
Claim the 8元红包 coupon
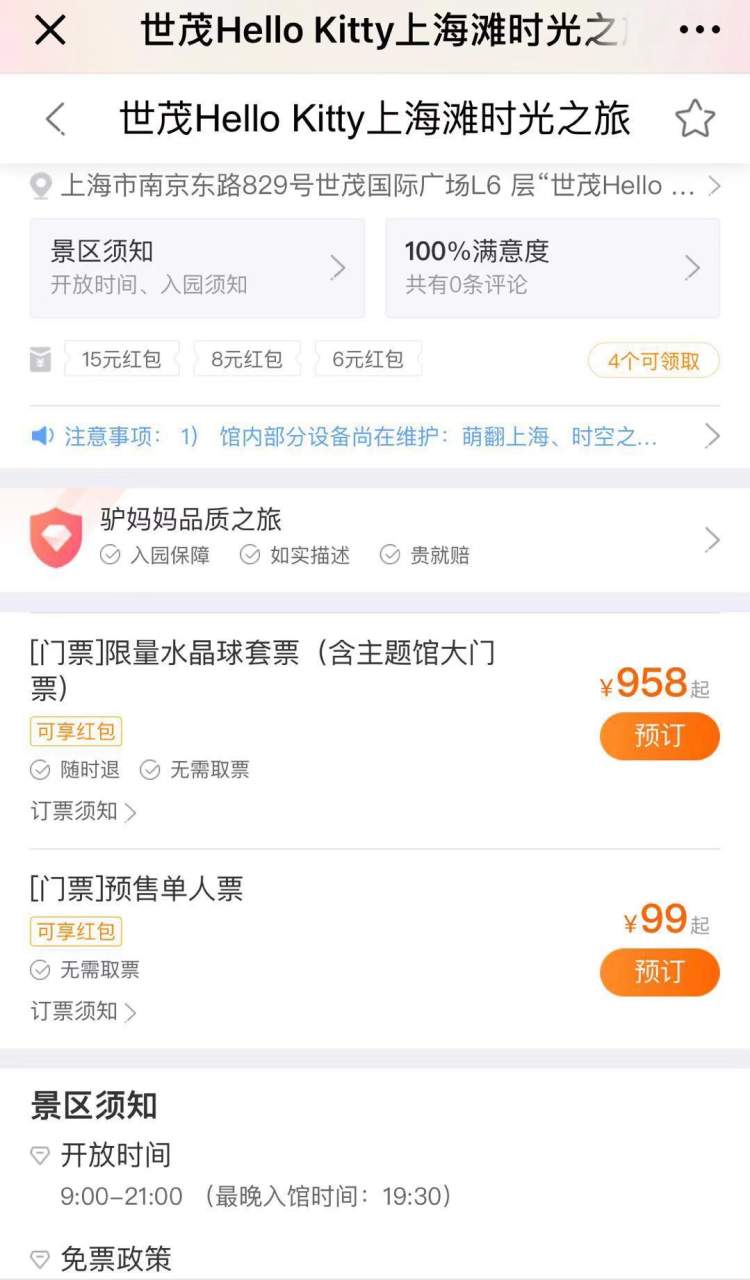pyautogui.click(x=247, y=359)
